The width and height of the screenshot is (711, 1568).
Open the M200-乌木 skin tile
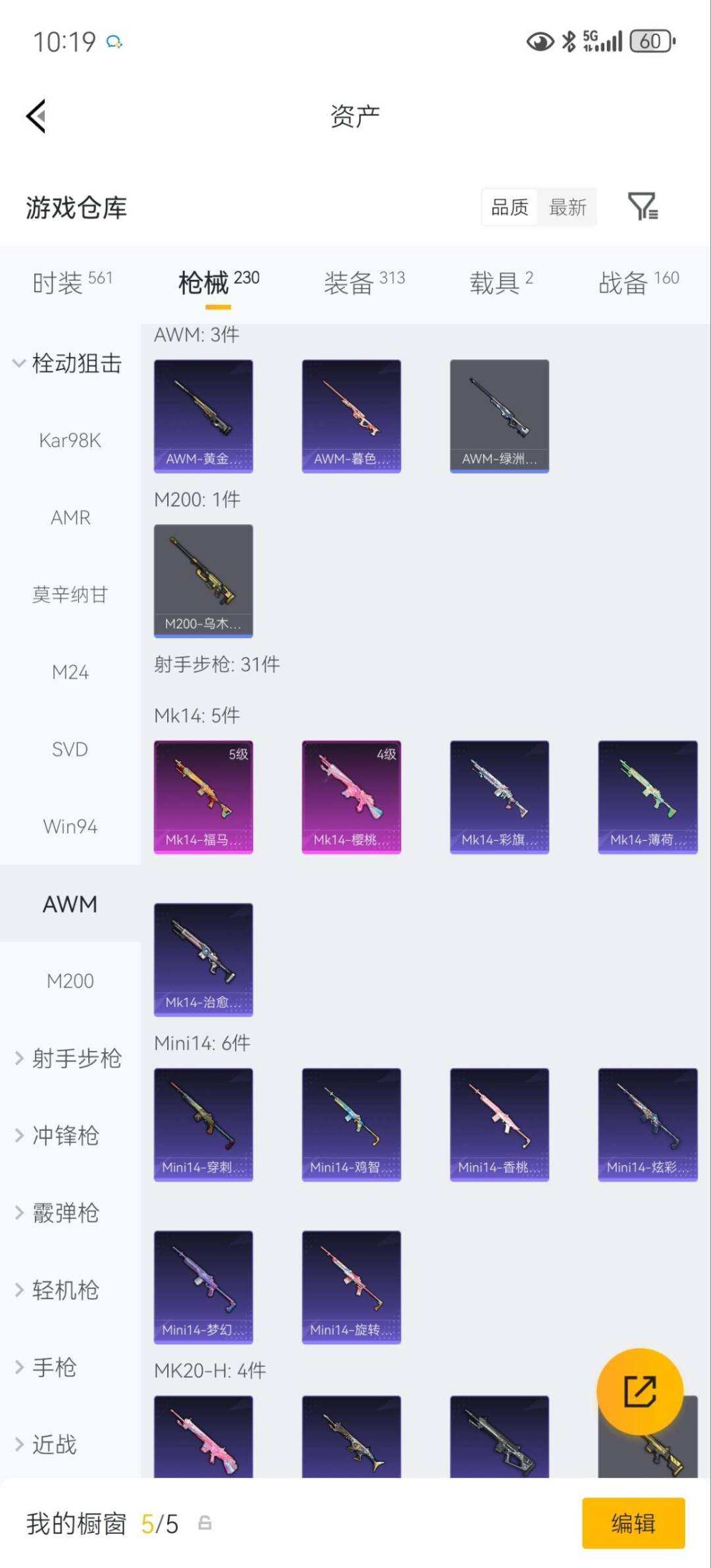coord(203,581)
